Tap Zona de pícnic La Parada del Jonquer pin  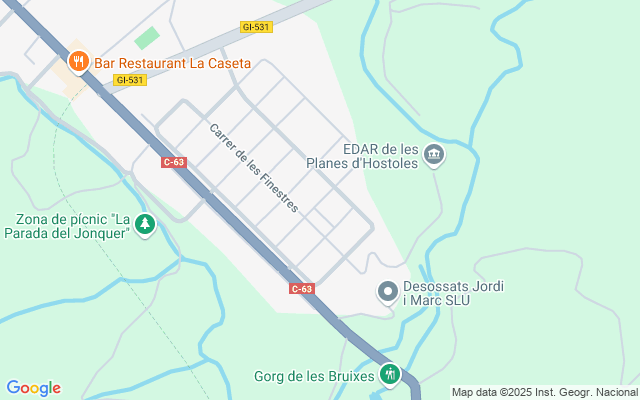pos(146,225)
